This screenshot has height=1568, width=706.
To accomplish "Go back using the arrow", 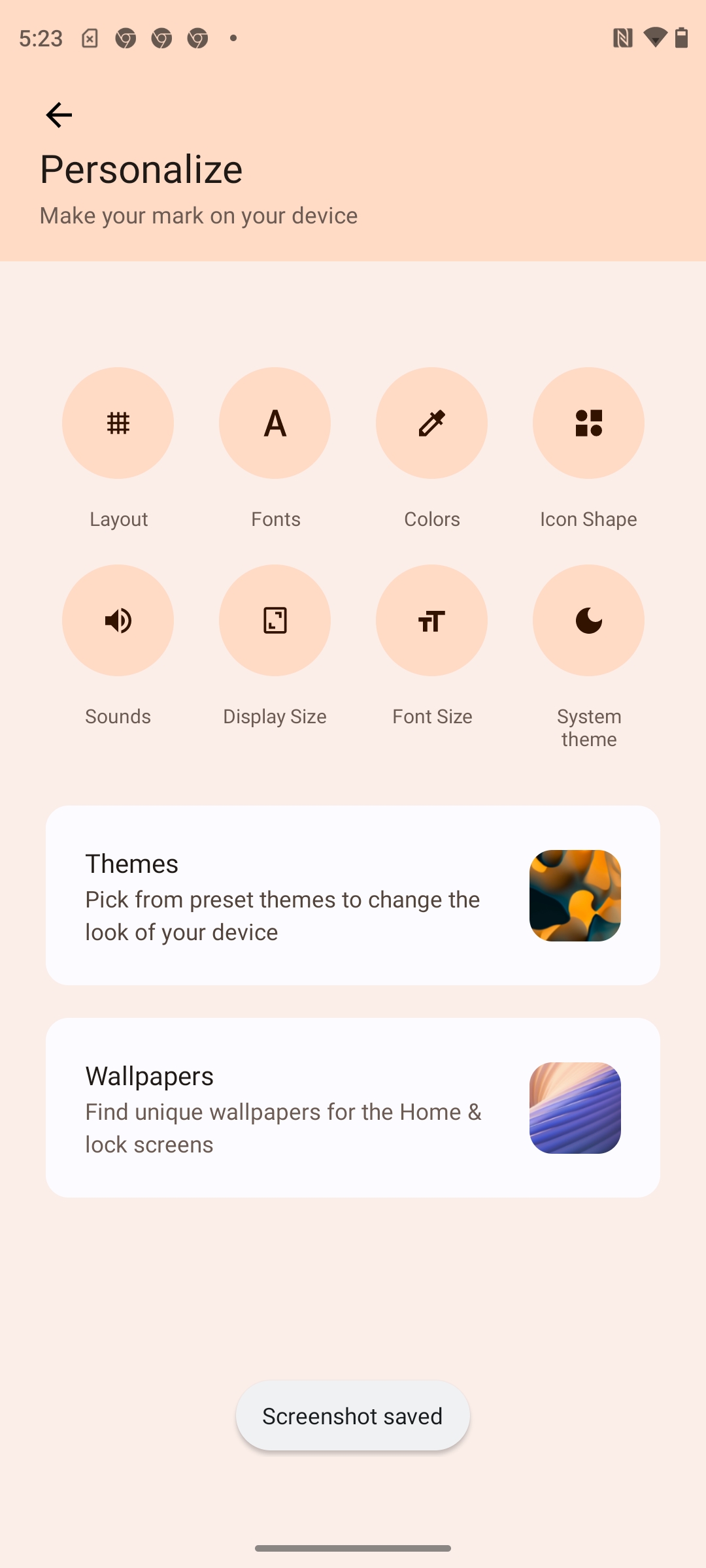I will (x=59, y=115).
